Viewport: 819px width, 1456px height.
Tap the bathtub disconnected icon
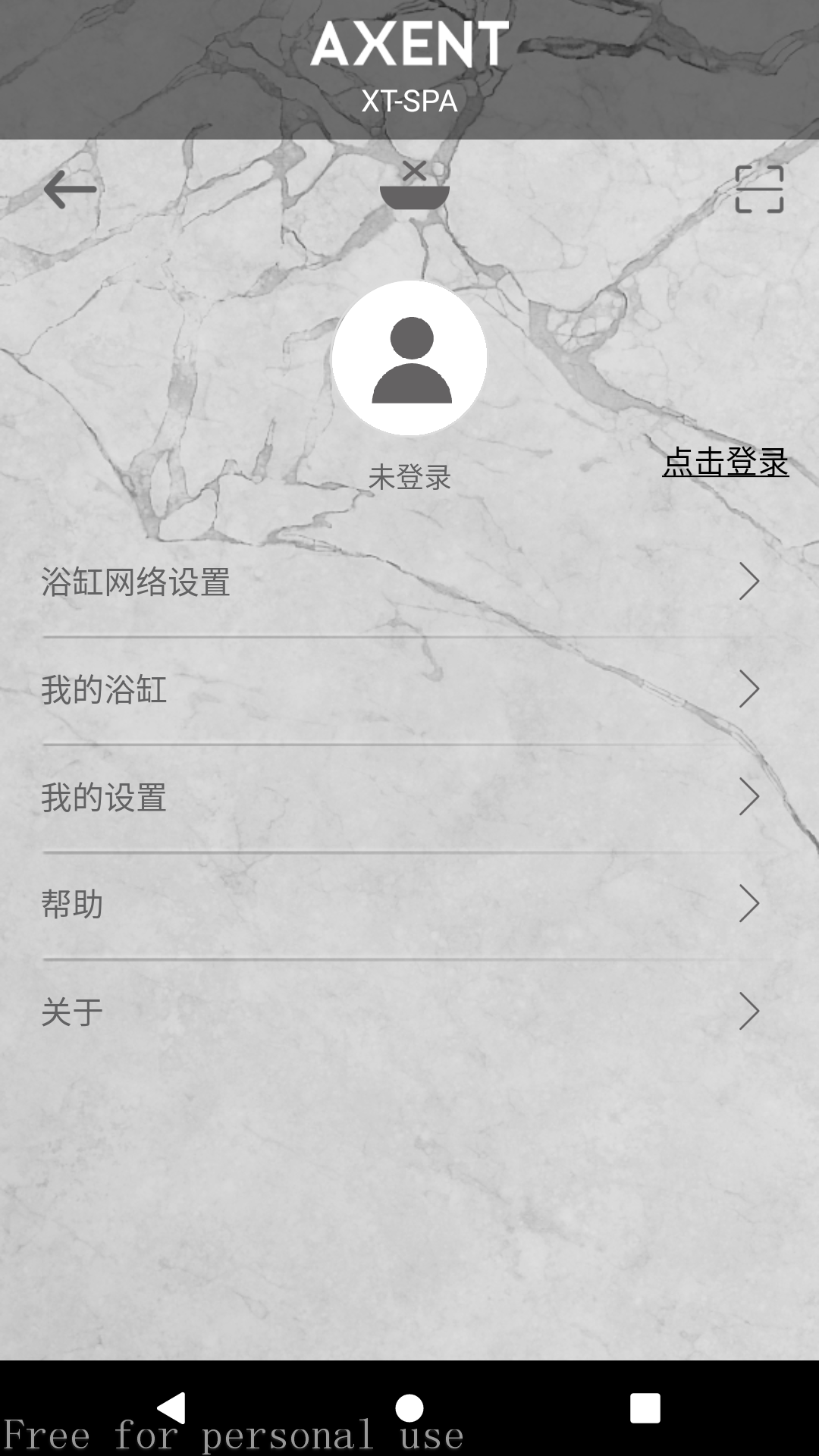(x=414, y=185)
